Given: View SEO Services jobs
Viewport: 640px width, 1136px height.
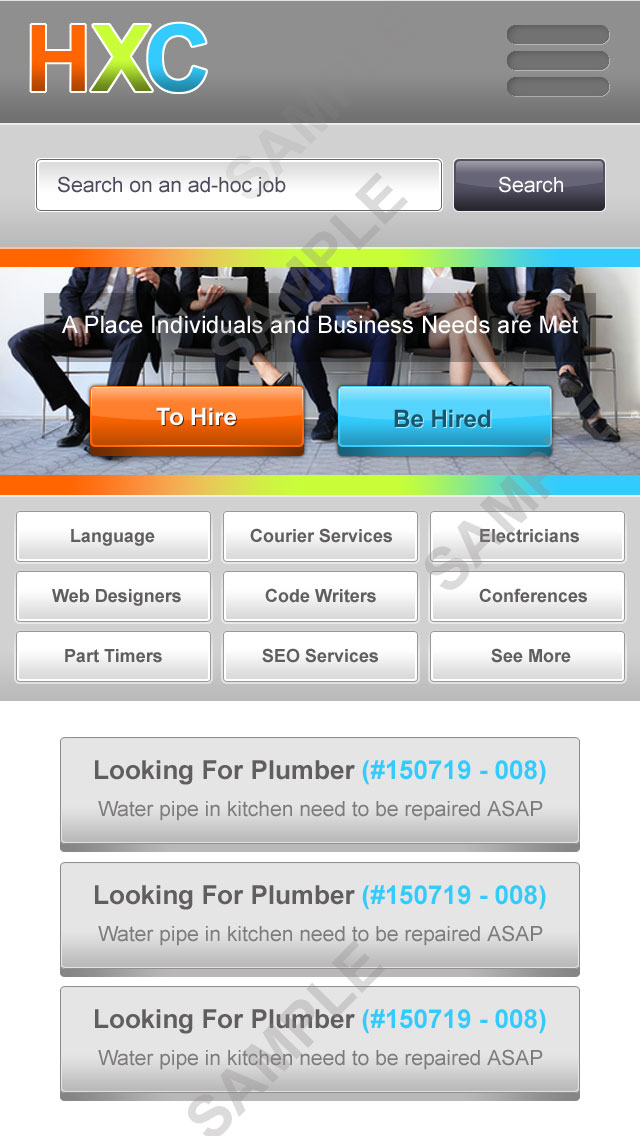Looking at the screenshot, I should [320, 656].
